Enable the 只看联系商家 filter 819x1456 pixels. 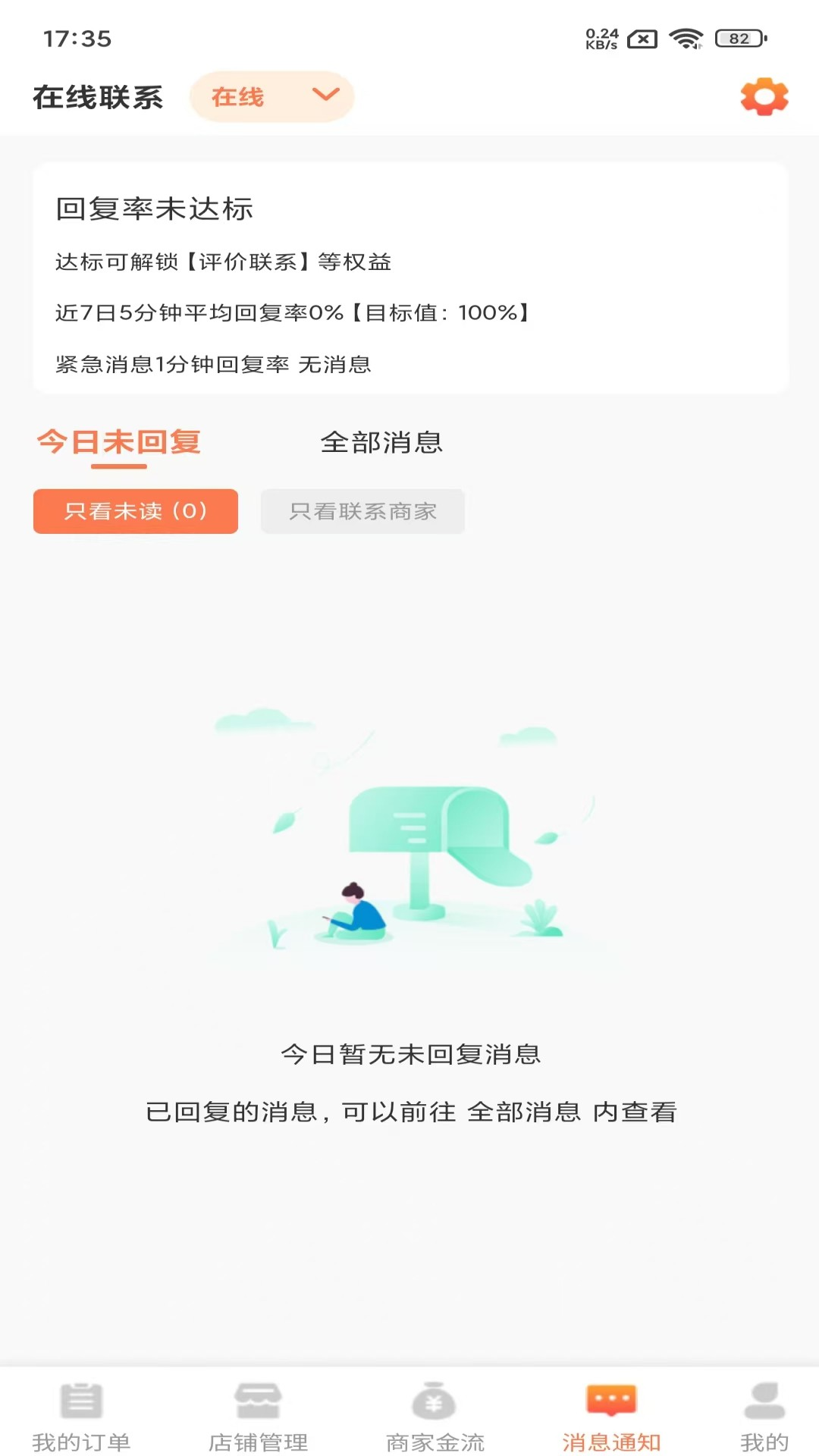pos(362,512)
